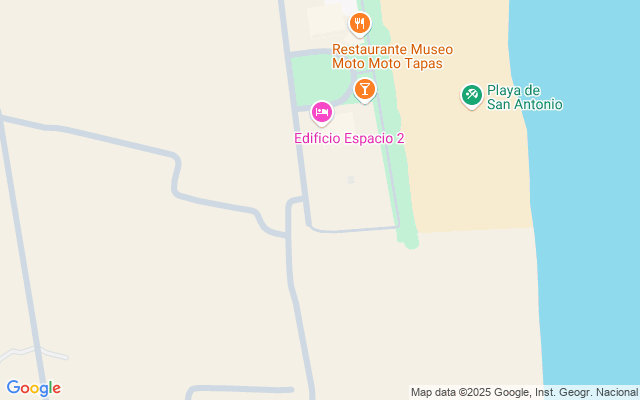This screenshot has height=400, width=640.
Task: Open the Playa de San Antonio beach marker
Action: tap(472, 96)
